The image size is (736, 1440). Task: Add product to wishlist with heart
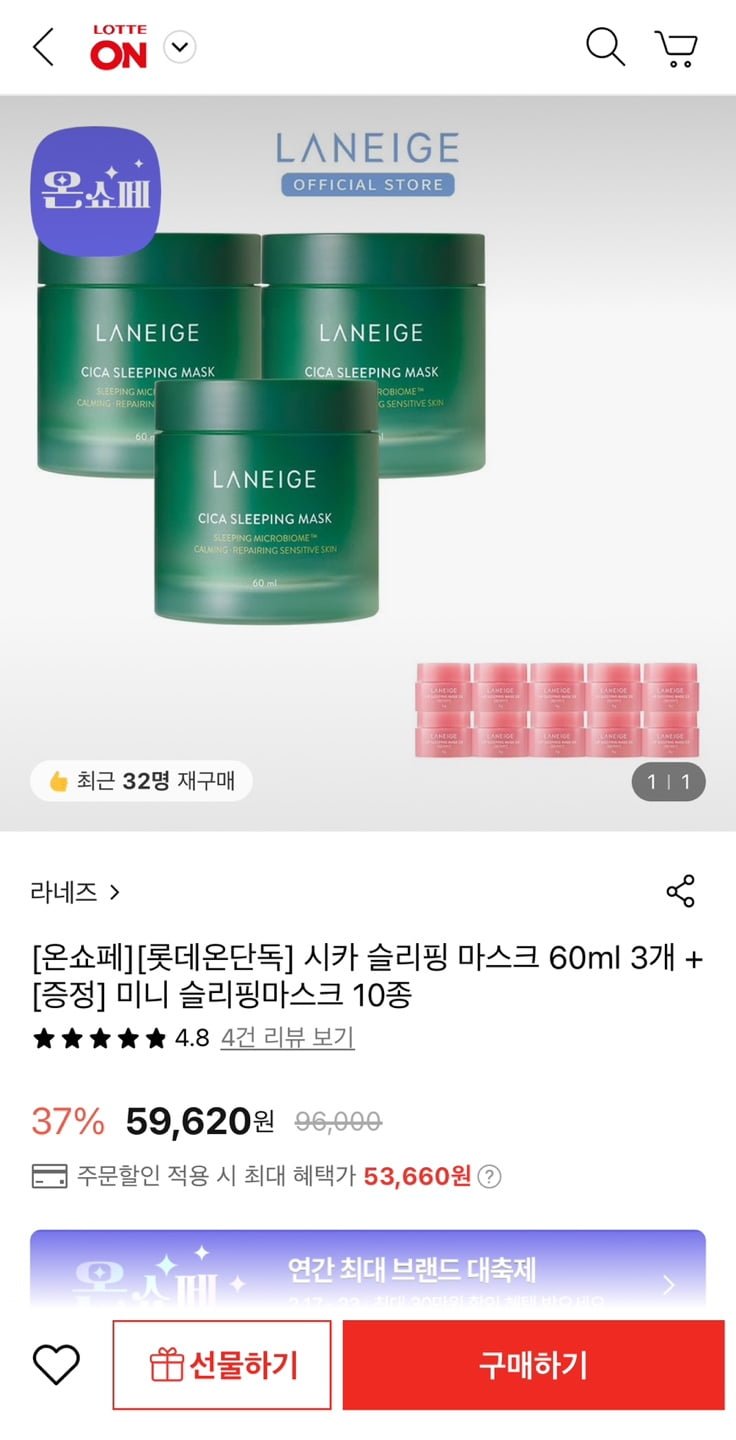(x=56, y=1365)
